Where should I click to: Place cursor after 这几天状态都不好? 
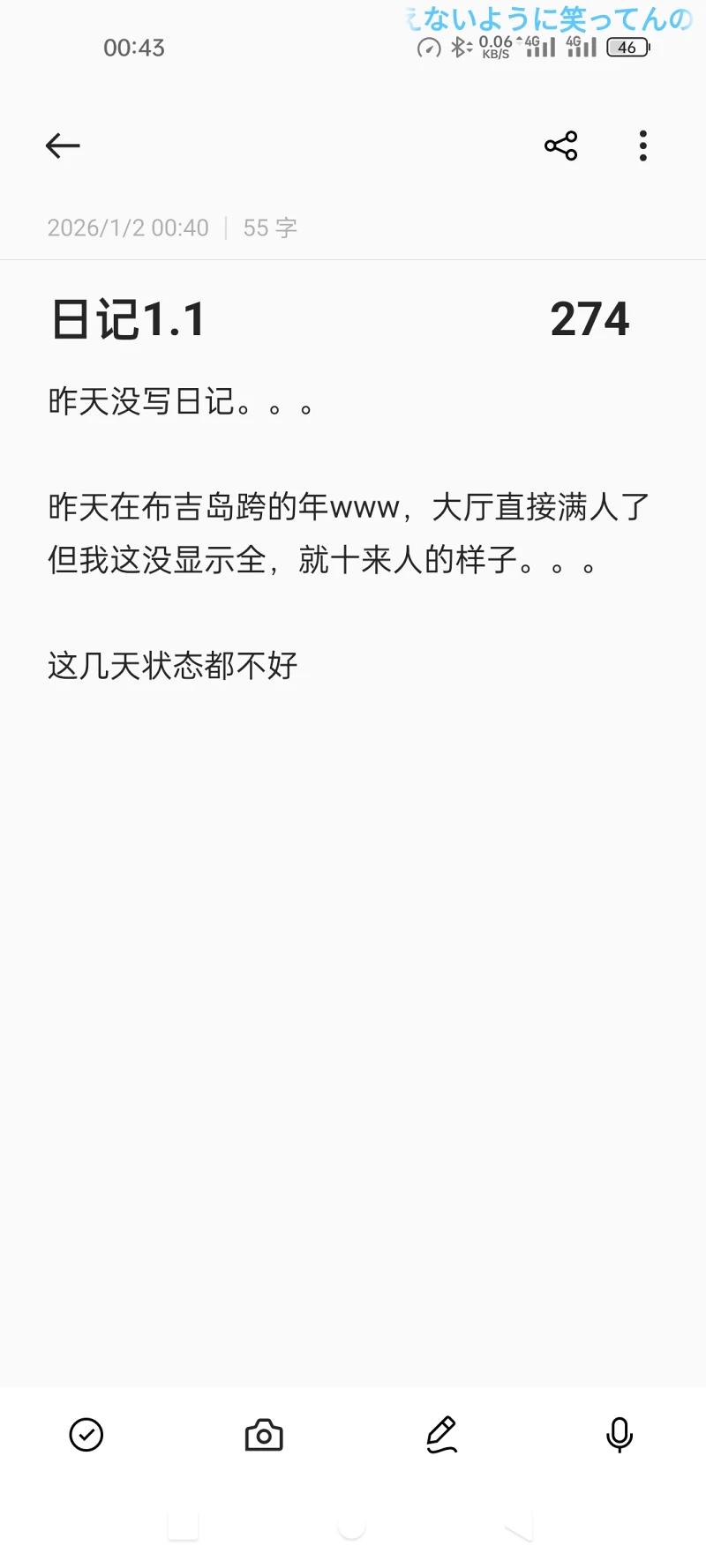[x=298, y=666]
